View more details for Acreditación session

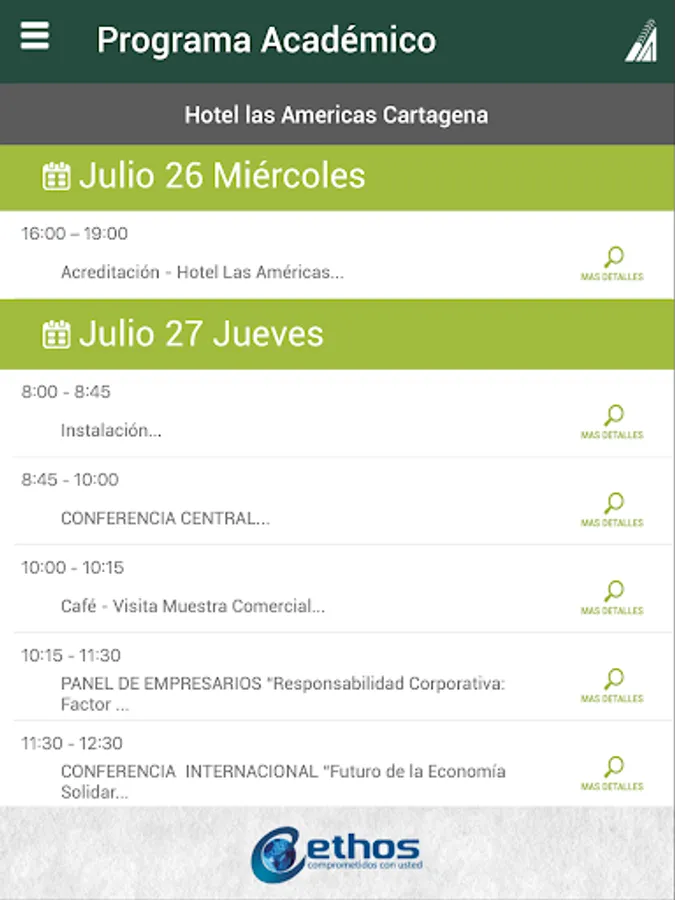(x=612, y=264)
